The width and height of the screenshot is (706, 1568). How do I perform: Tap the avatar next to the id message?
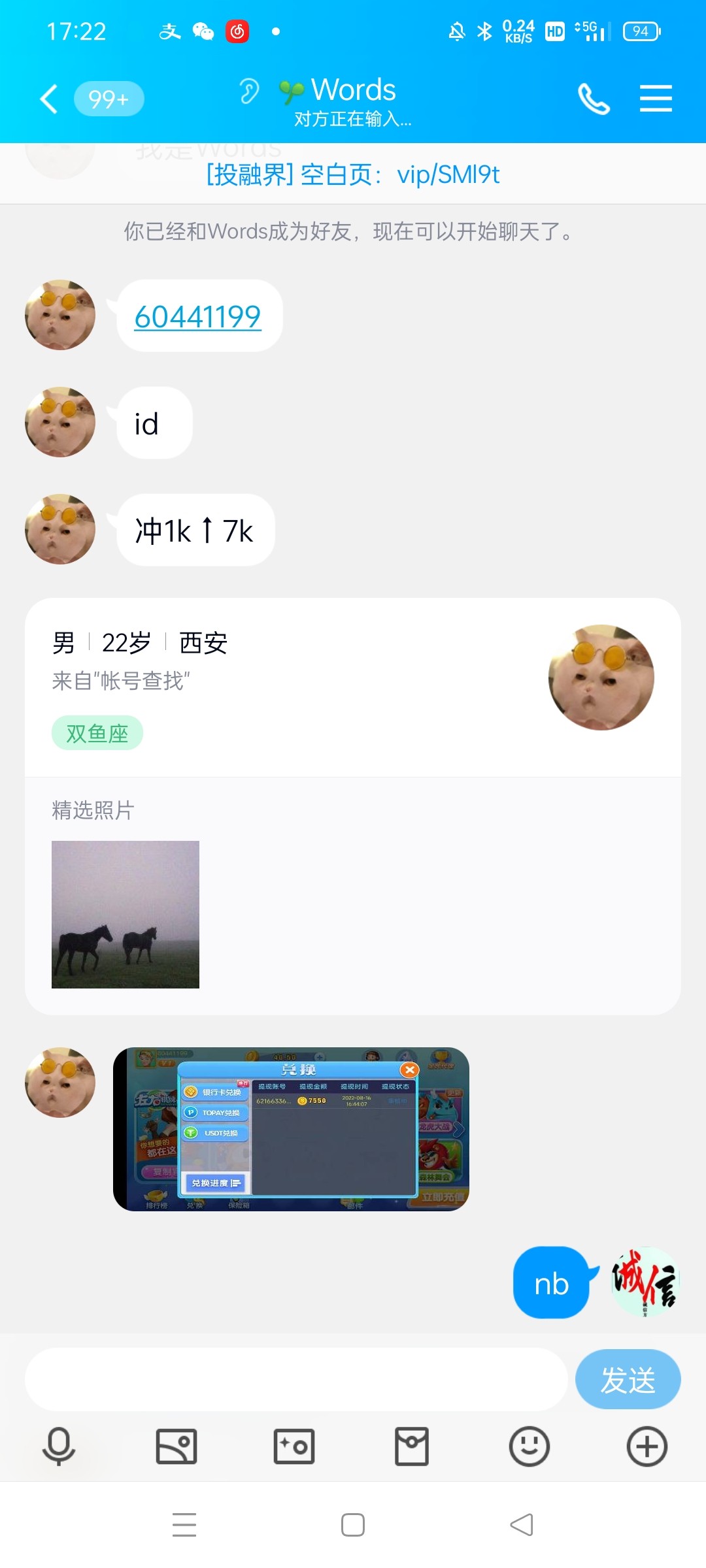pos(60,422)
